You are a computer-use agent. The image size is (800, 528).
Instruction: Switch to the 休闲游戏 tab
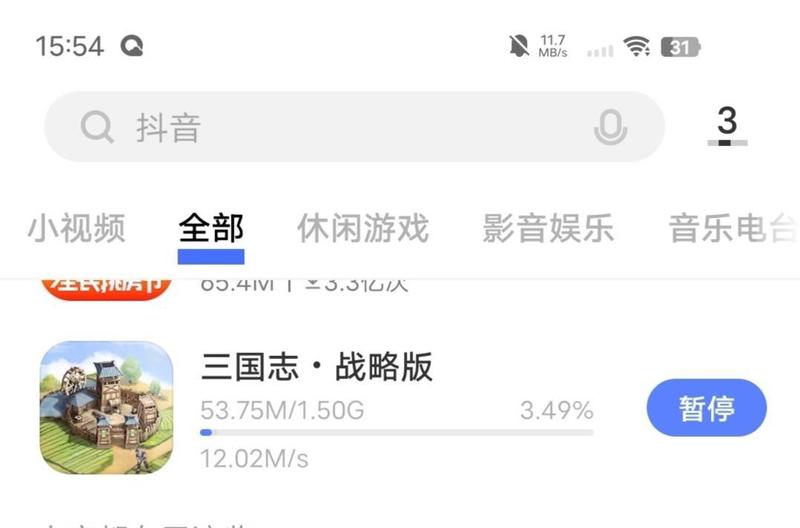[362, 229]
